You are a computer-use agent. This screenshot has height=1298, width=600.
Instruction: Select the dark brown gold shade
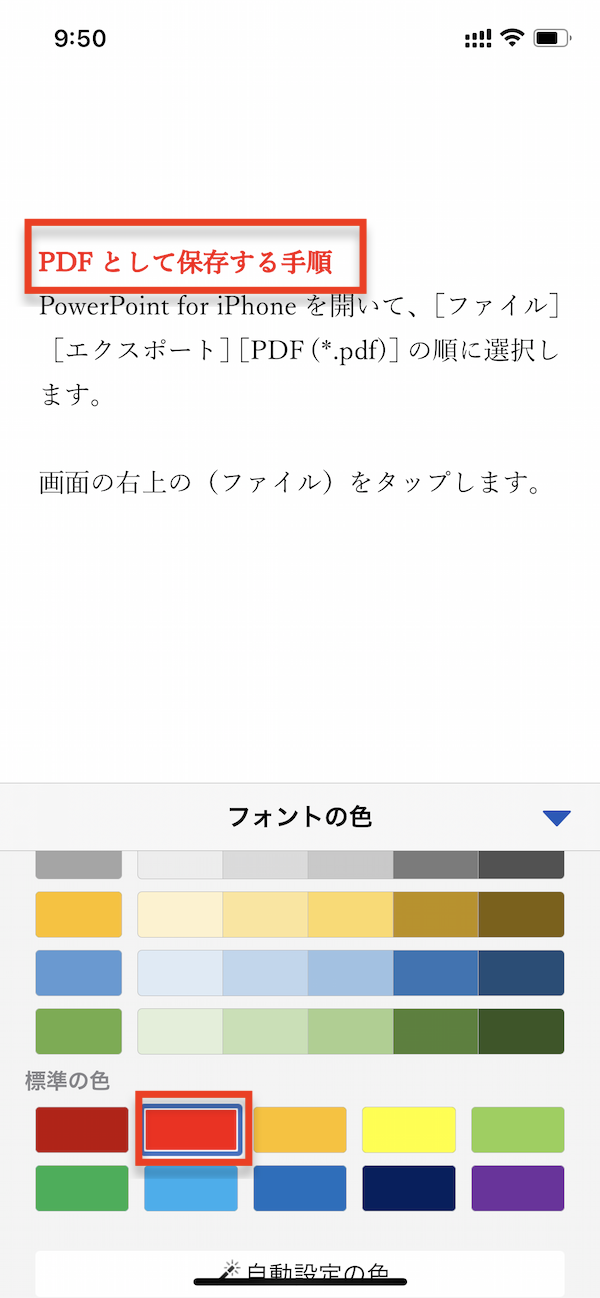click(521, 914)
